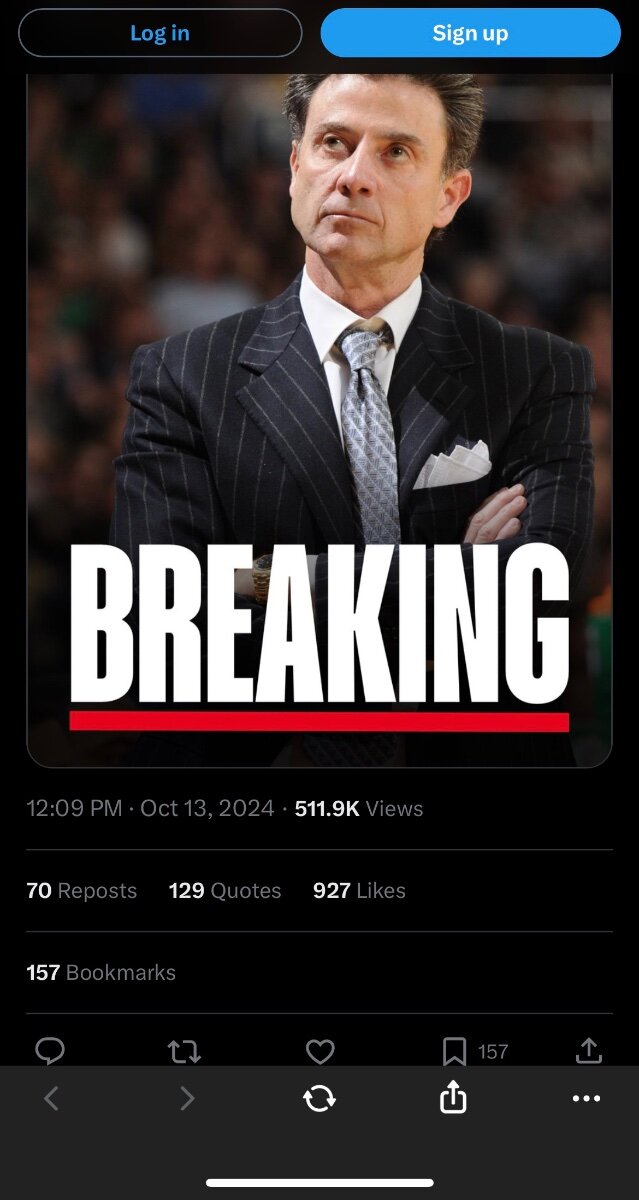View the 927 Likes list
Image resolution: width=639 pixels, height=1200 pixels.
(x=359, y=890)
